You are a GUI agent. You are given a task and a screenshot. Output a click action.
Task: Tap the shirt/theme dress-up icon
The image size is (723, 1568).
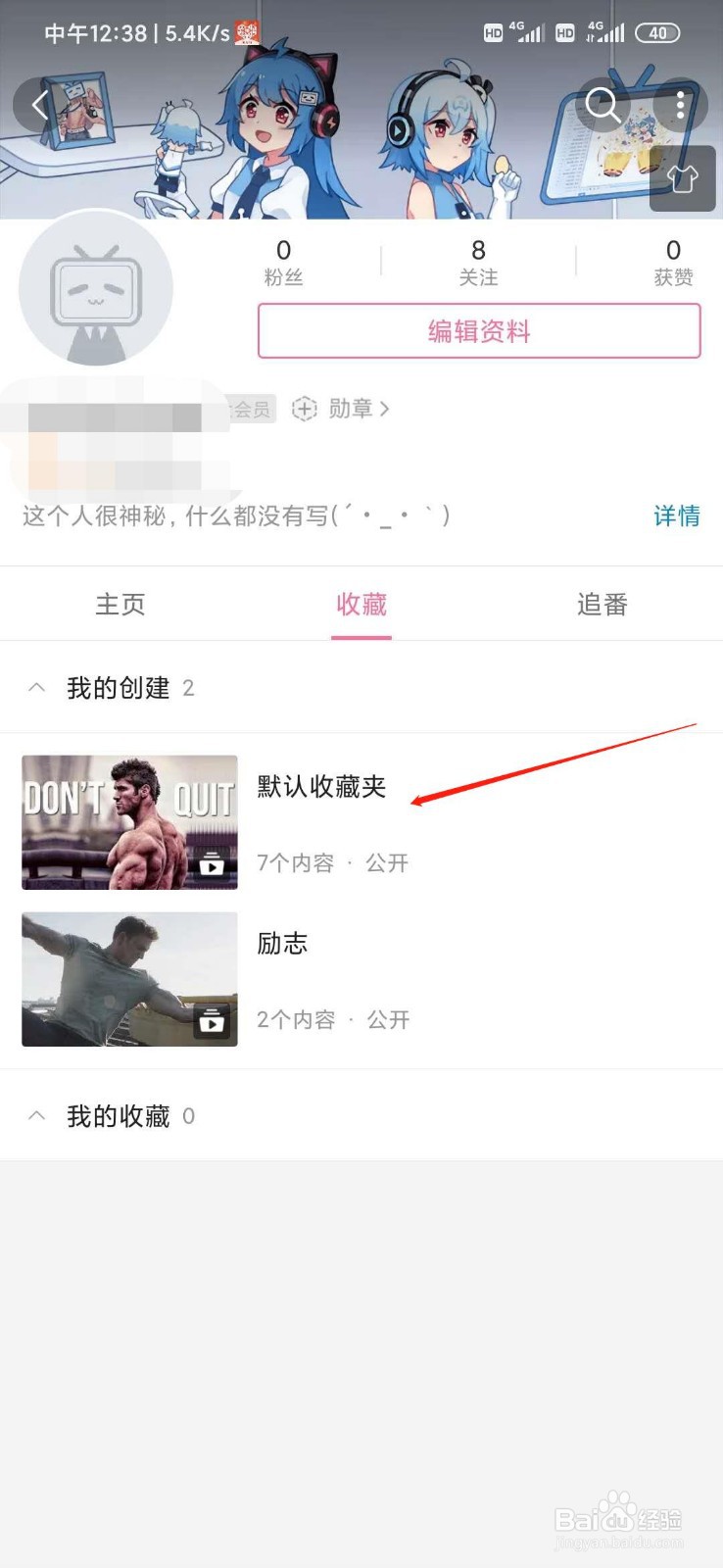pos(683,181)
